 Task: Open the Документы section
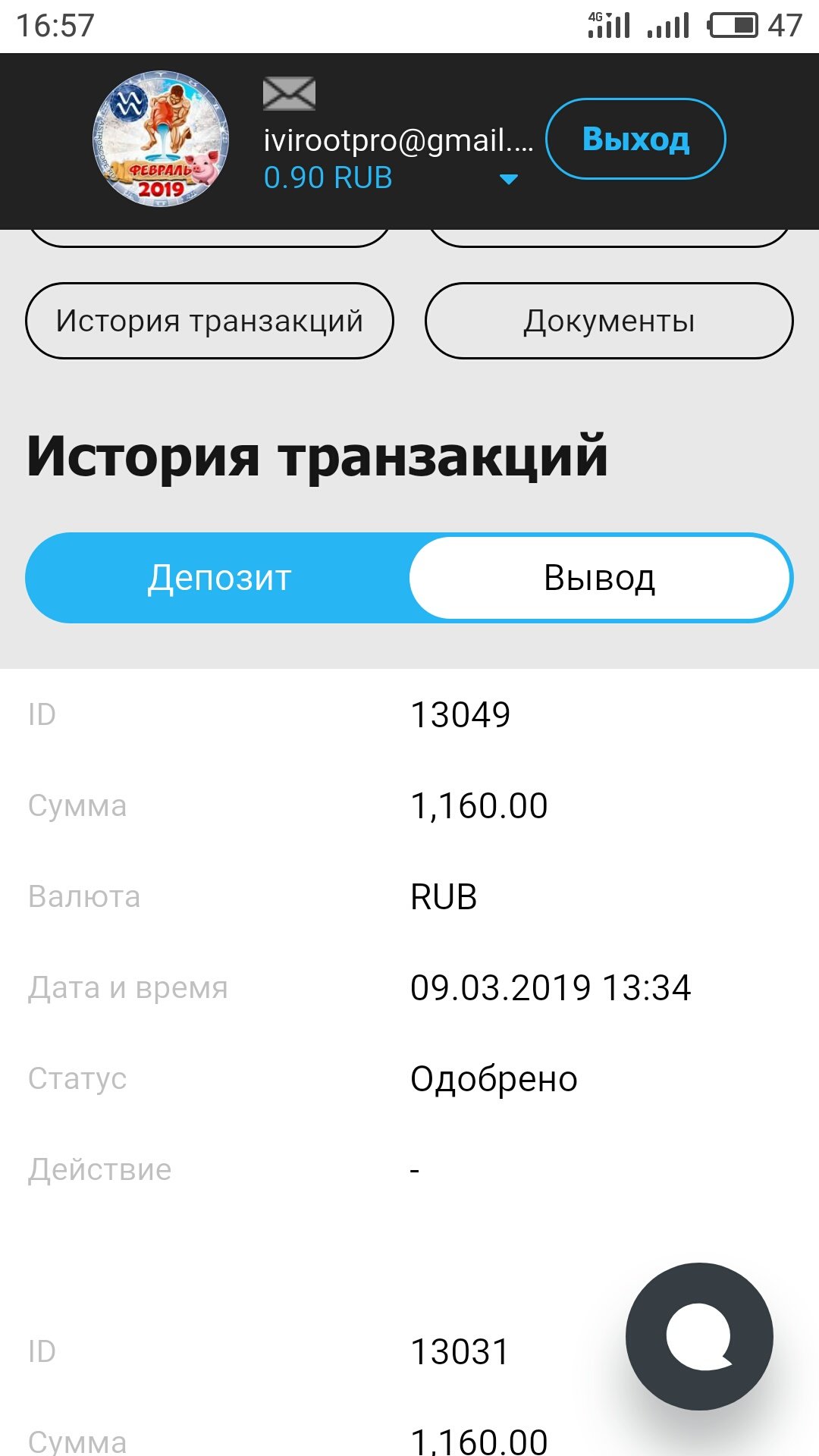tap(609, 321)
